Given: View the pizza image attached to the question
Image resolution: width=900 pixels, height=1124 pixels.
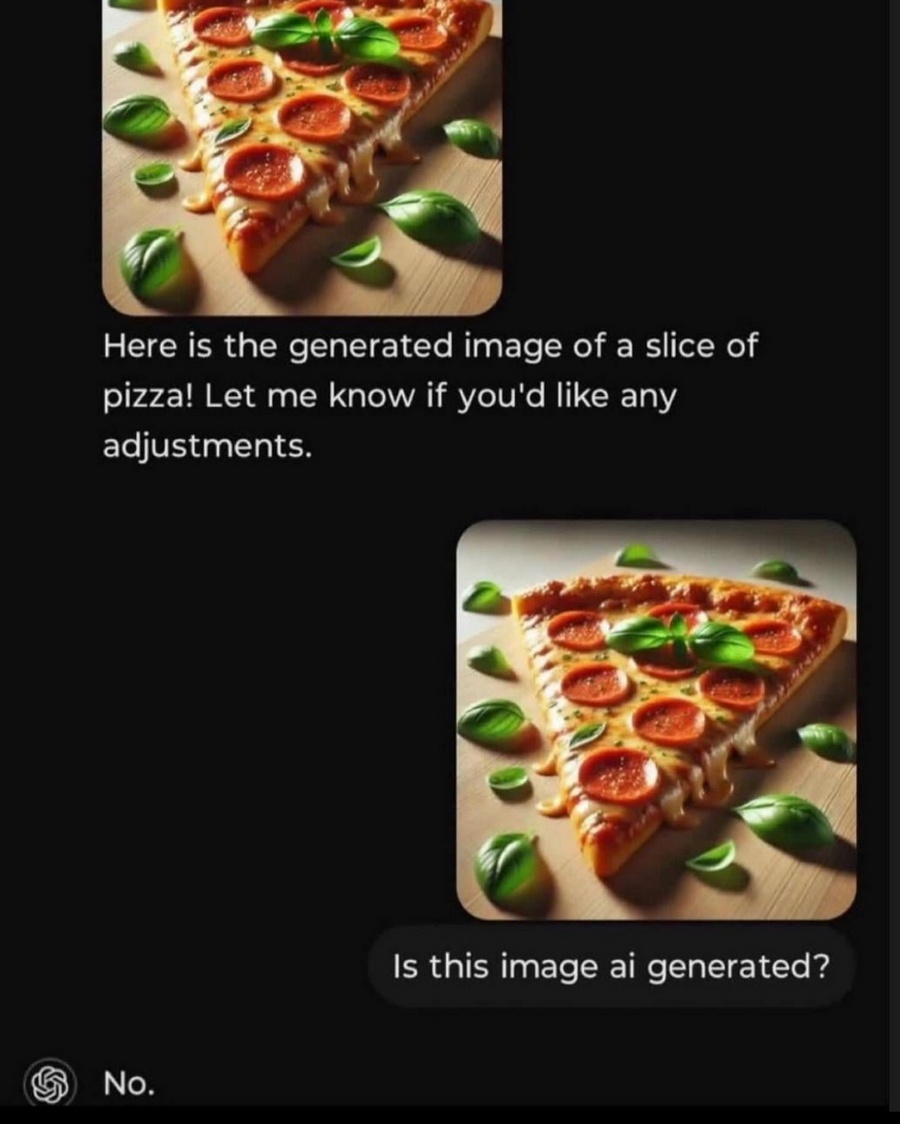Looking at the screenshot, I should tap(656, 719).
